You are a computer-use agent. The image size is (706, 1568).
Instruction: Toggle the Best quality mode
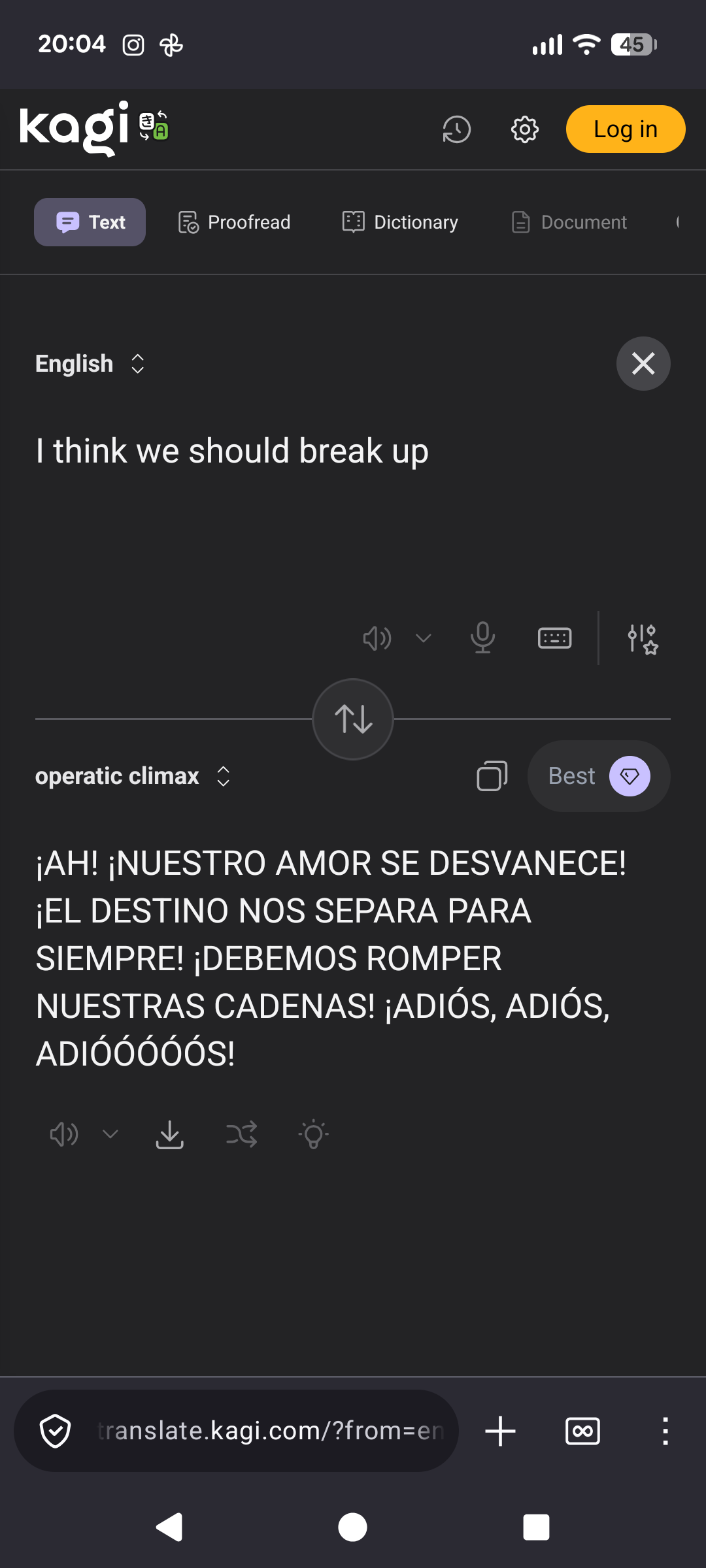click(598, 776)
